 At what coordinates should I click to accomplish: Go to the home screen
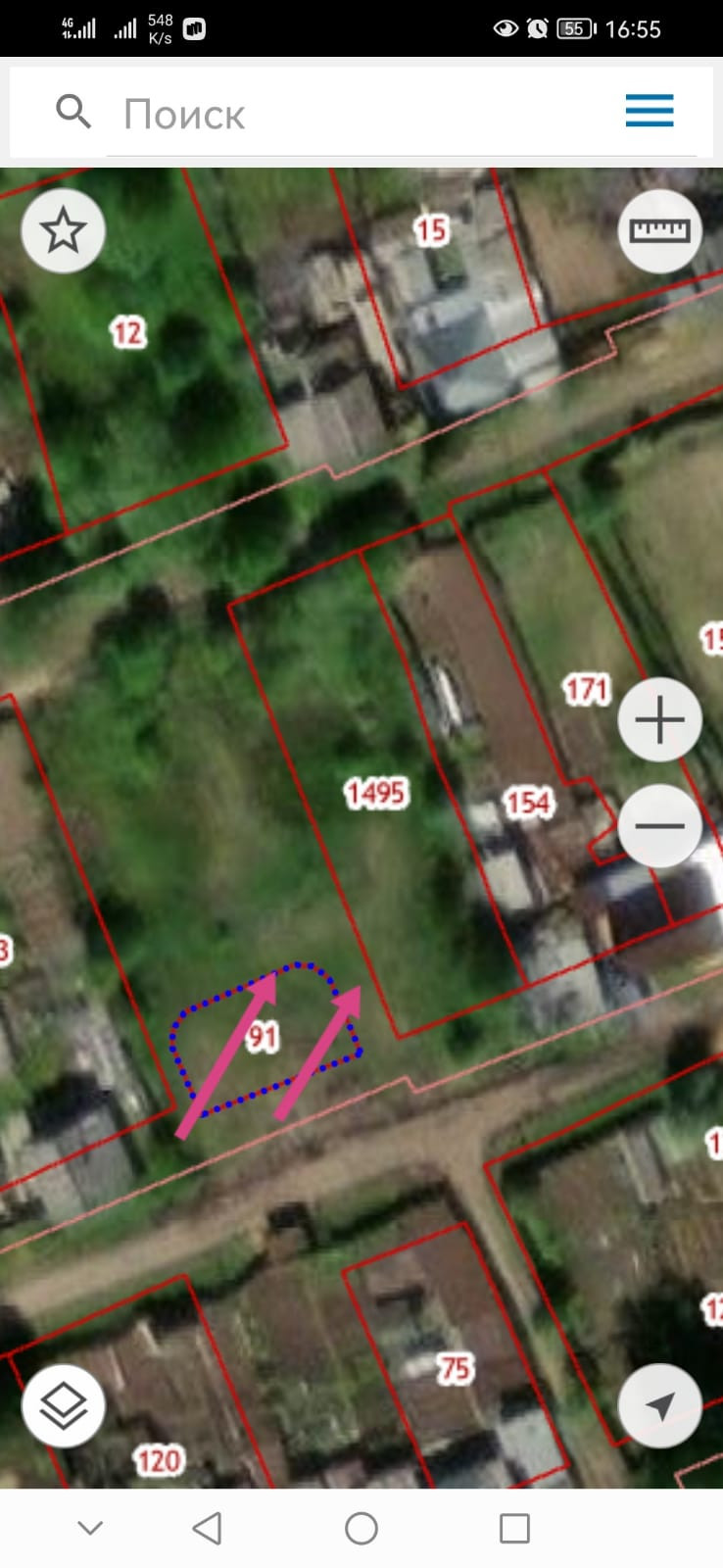(x=361, y=1528)
